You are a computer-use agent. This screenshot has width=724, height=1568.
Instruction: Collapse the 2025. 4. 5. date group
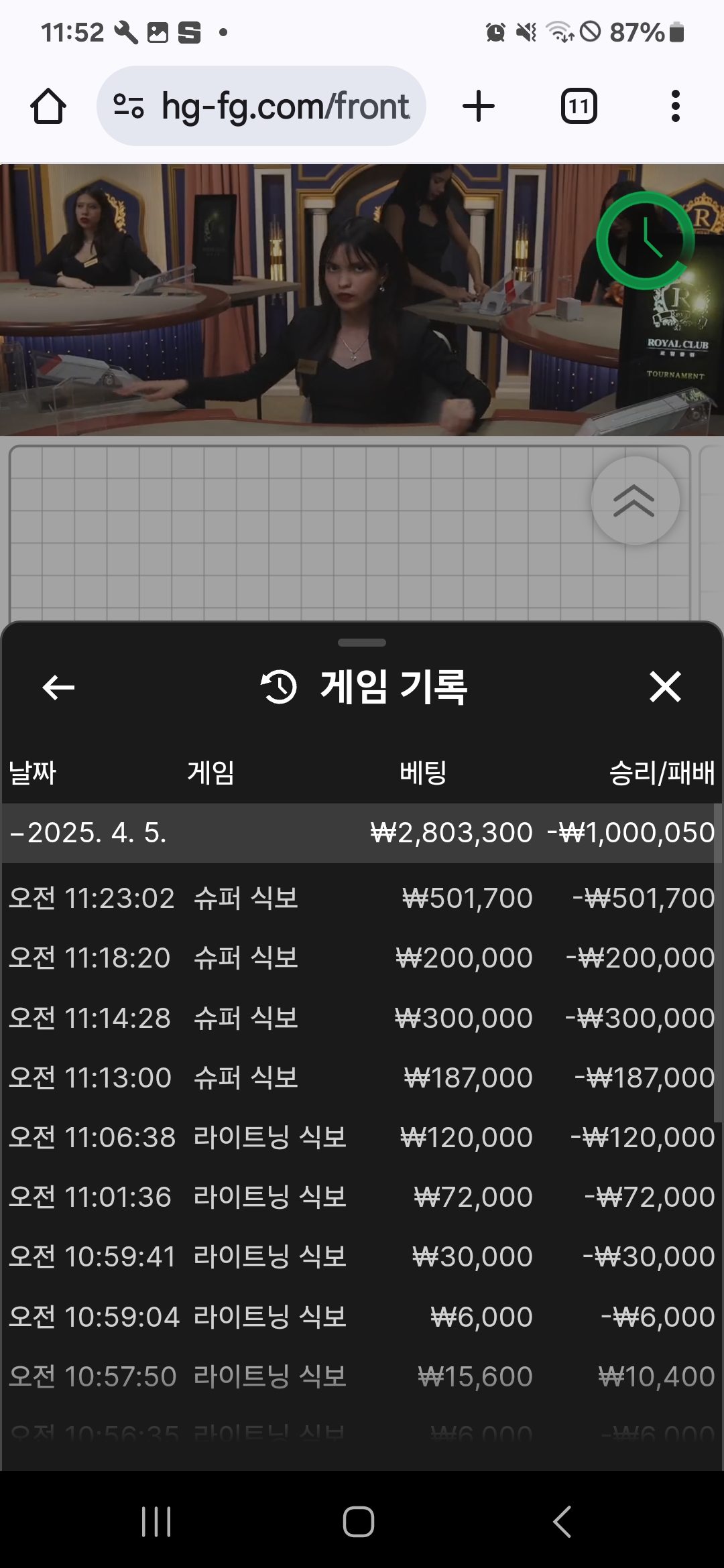click(361, 833)
